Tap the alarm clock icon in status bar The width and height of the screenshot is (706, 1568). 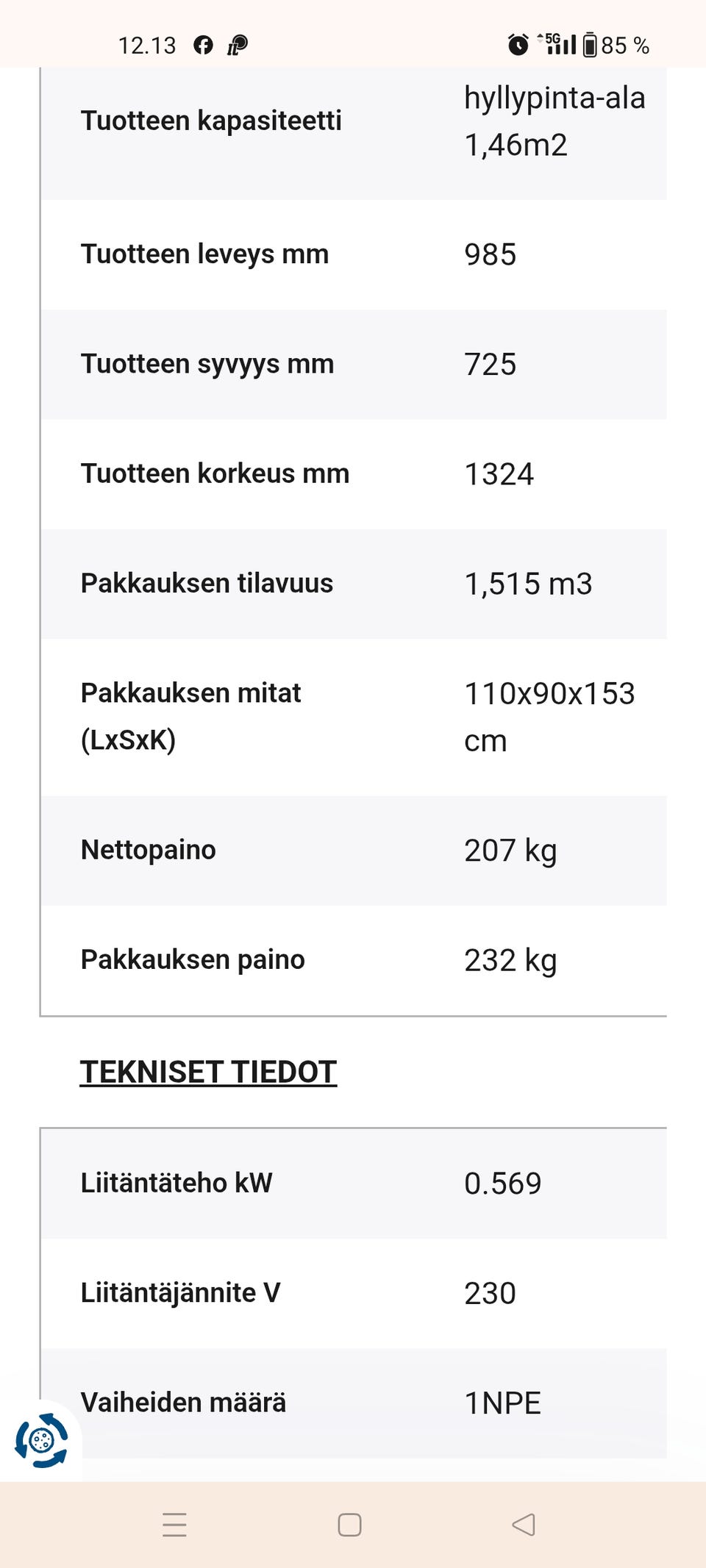[517, 46]
